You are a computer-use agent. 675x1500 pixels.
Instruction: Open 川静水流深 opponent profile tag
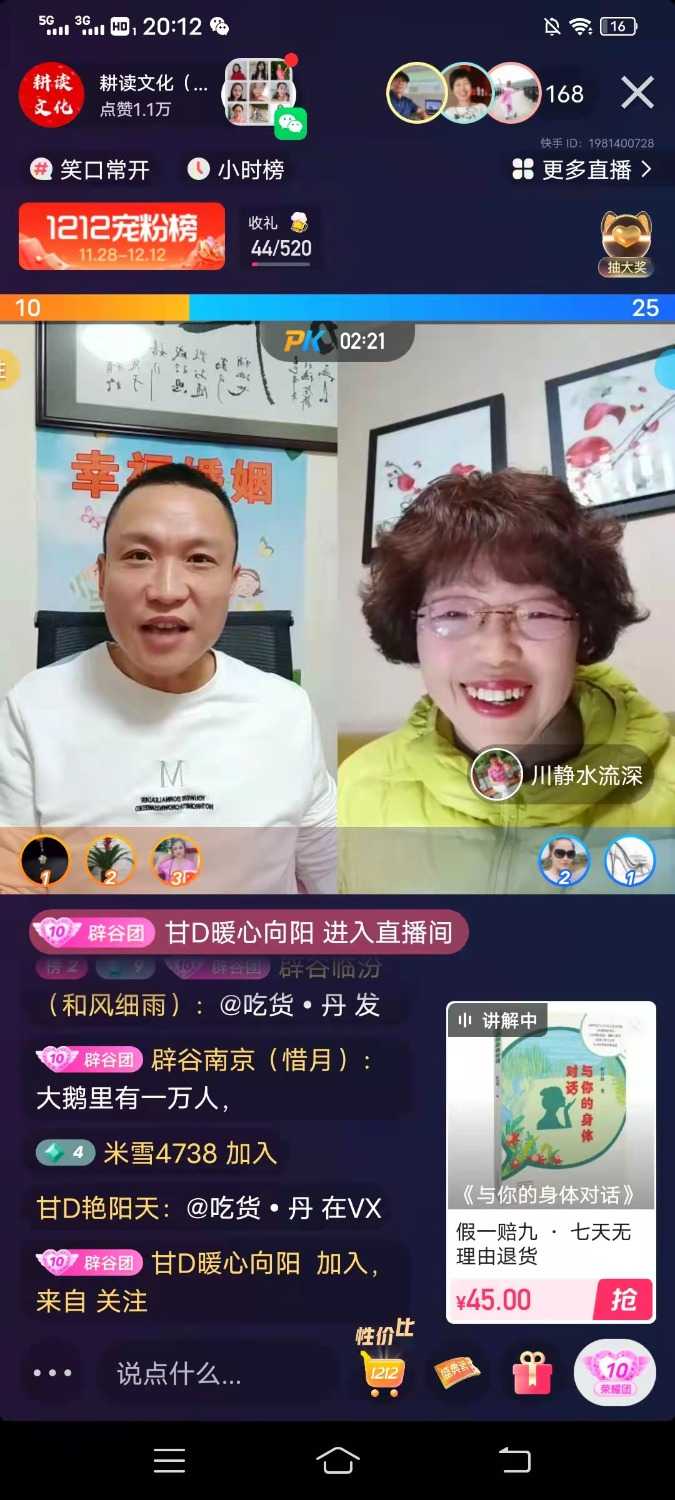point(560,775)
